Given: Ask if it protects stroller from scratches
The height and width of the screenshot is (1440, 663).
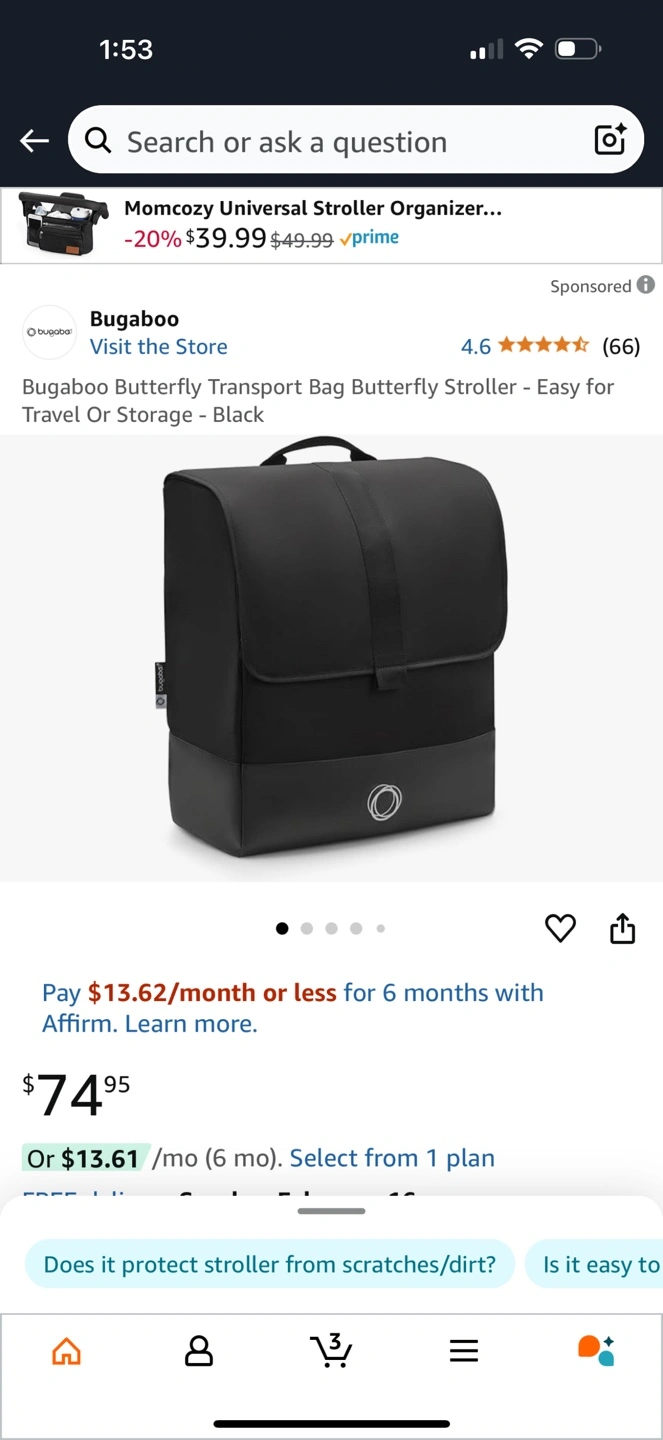Looking at the screenshot, I should (269, 1264).
